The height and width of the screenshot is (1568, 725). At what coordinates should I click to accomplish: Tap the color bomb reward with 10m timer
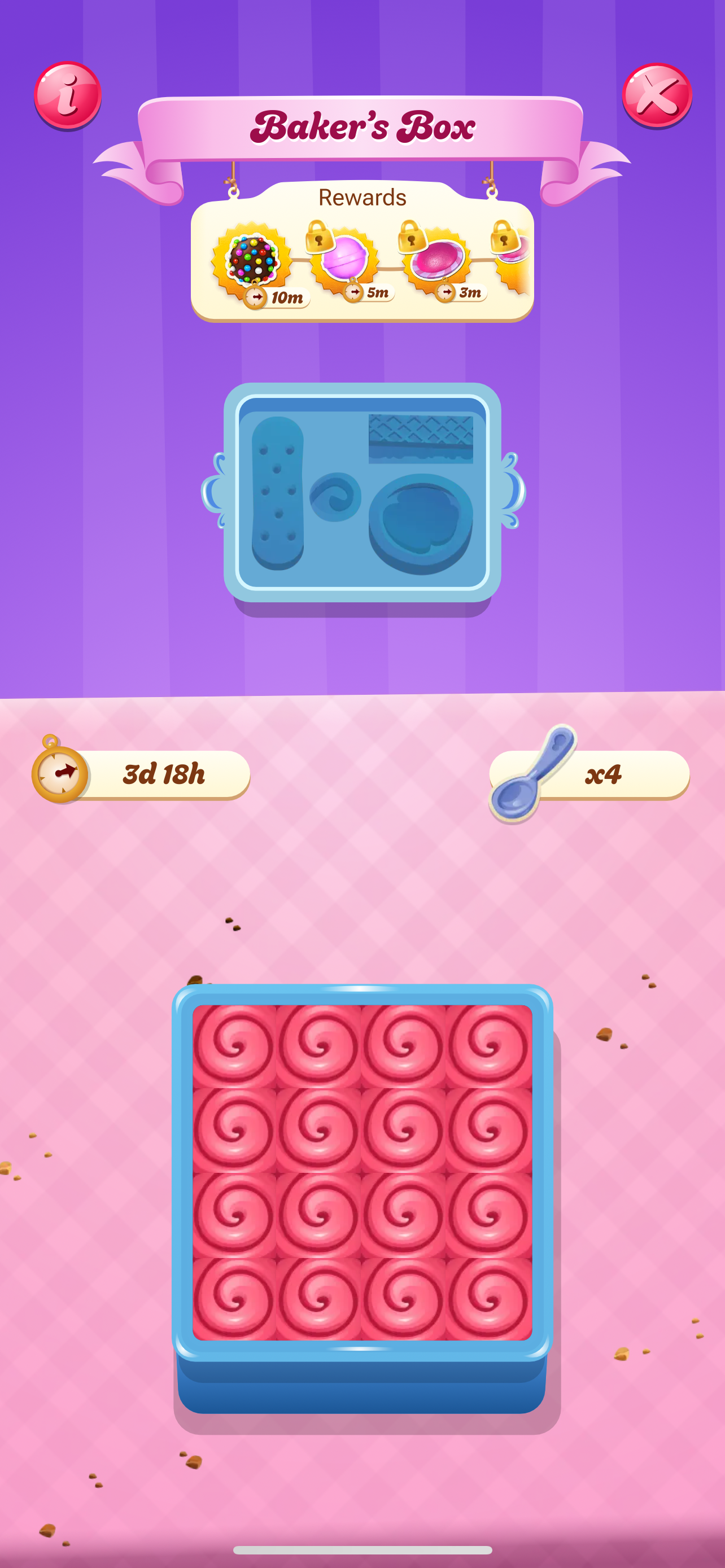point(255,264)
